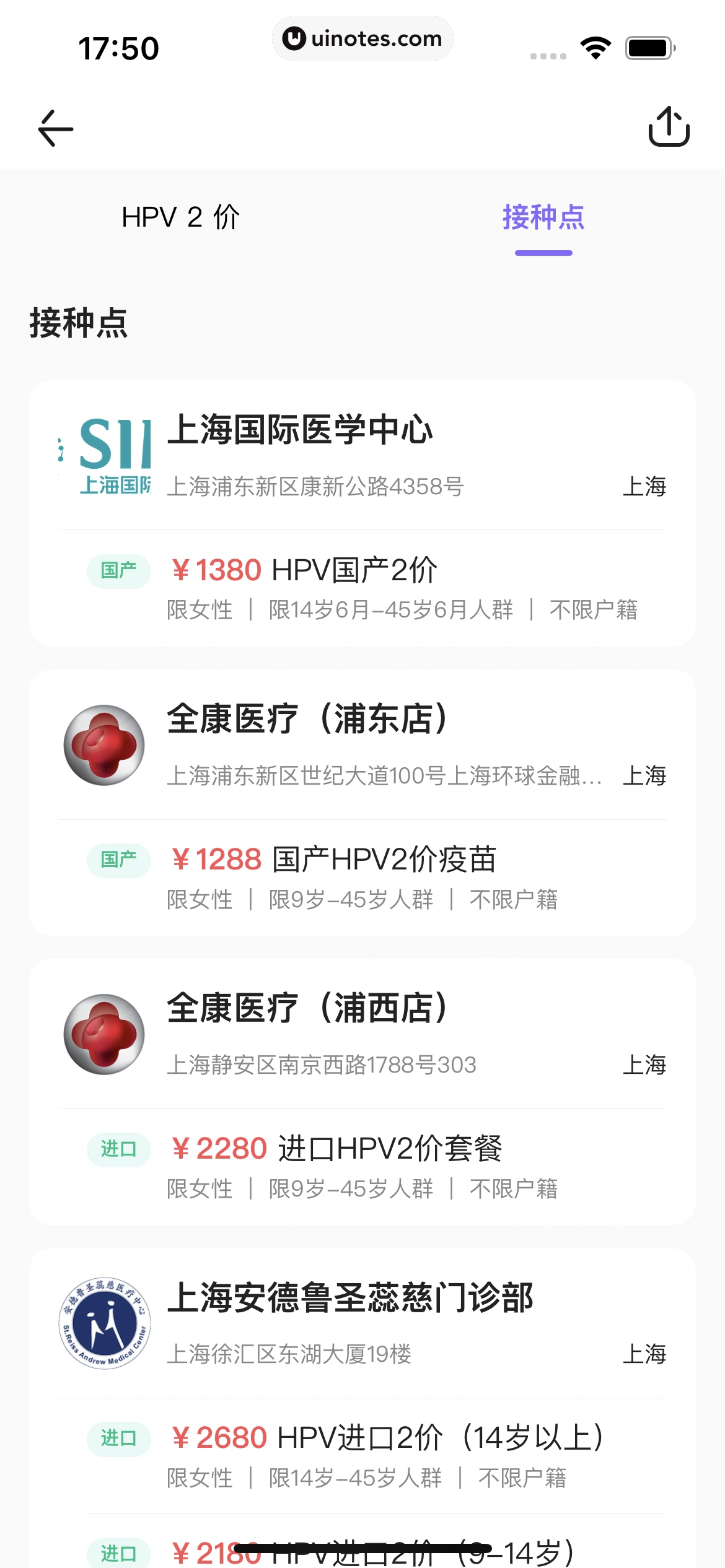Tap the back arrow to return
725x1568 pixels.
[55, 129]
